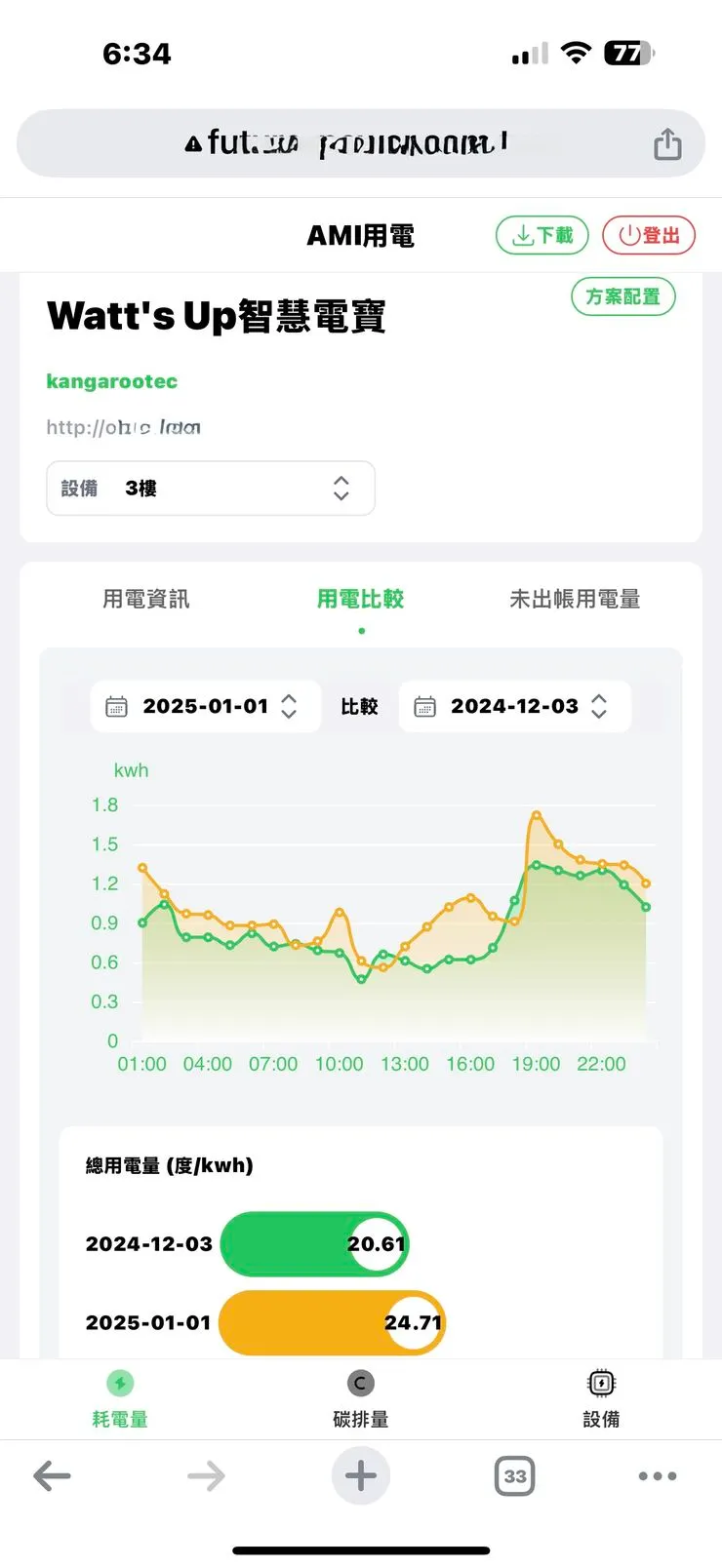Open the 設備 3樓 device selector
The height and width of the screenshot is (1568, 722).
point(211,488)
